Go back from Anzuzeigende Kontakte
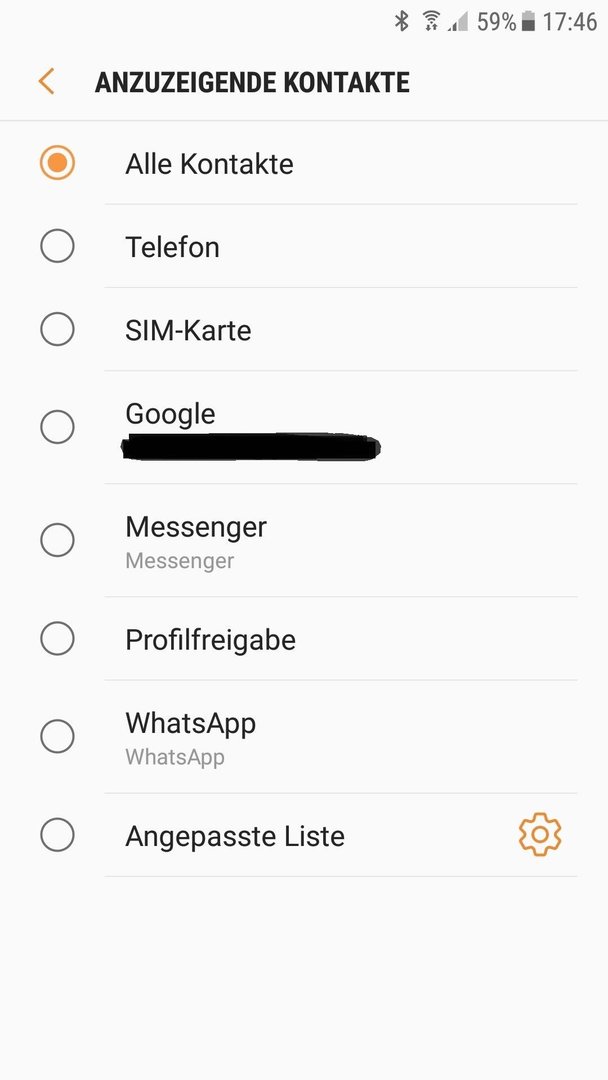608x1080 pixels. coord(46,82)
